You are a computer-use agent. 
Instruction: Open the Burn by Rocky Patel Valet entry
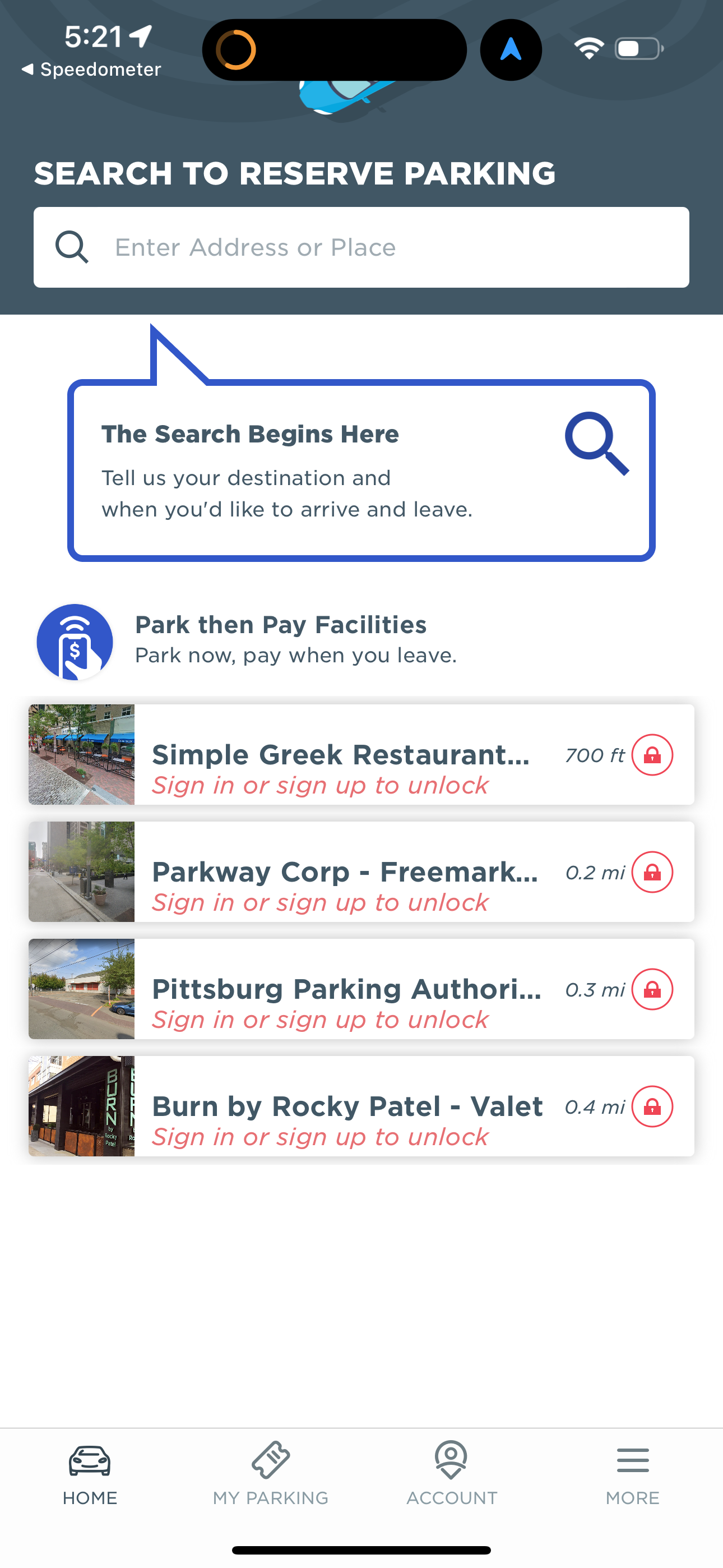point(347,1106)
